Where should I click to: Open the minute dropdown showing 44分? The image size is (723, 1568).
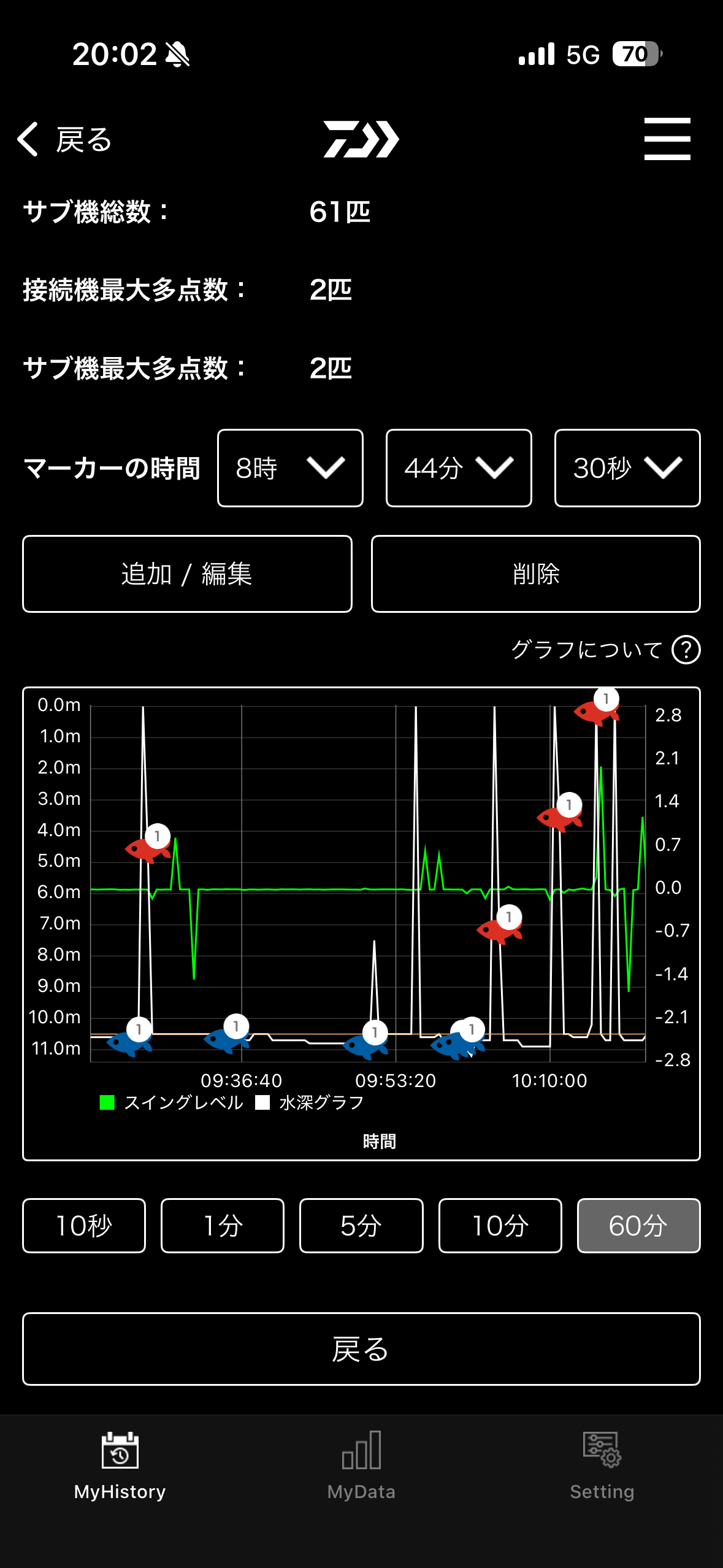pyautogui.click(x=458, y=468)
